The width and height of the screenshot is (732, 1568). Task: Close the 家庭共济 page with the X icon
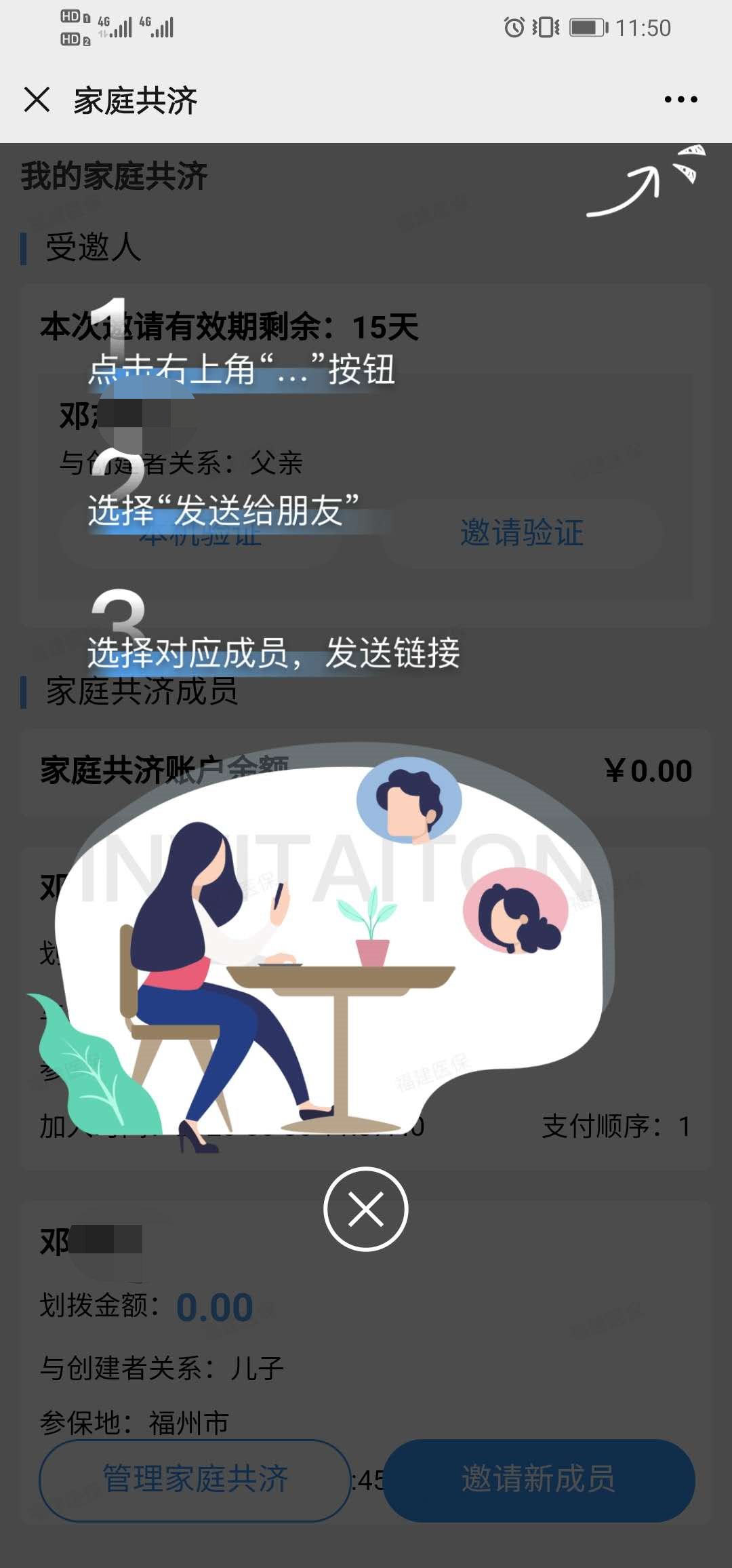pos(37,100)
